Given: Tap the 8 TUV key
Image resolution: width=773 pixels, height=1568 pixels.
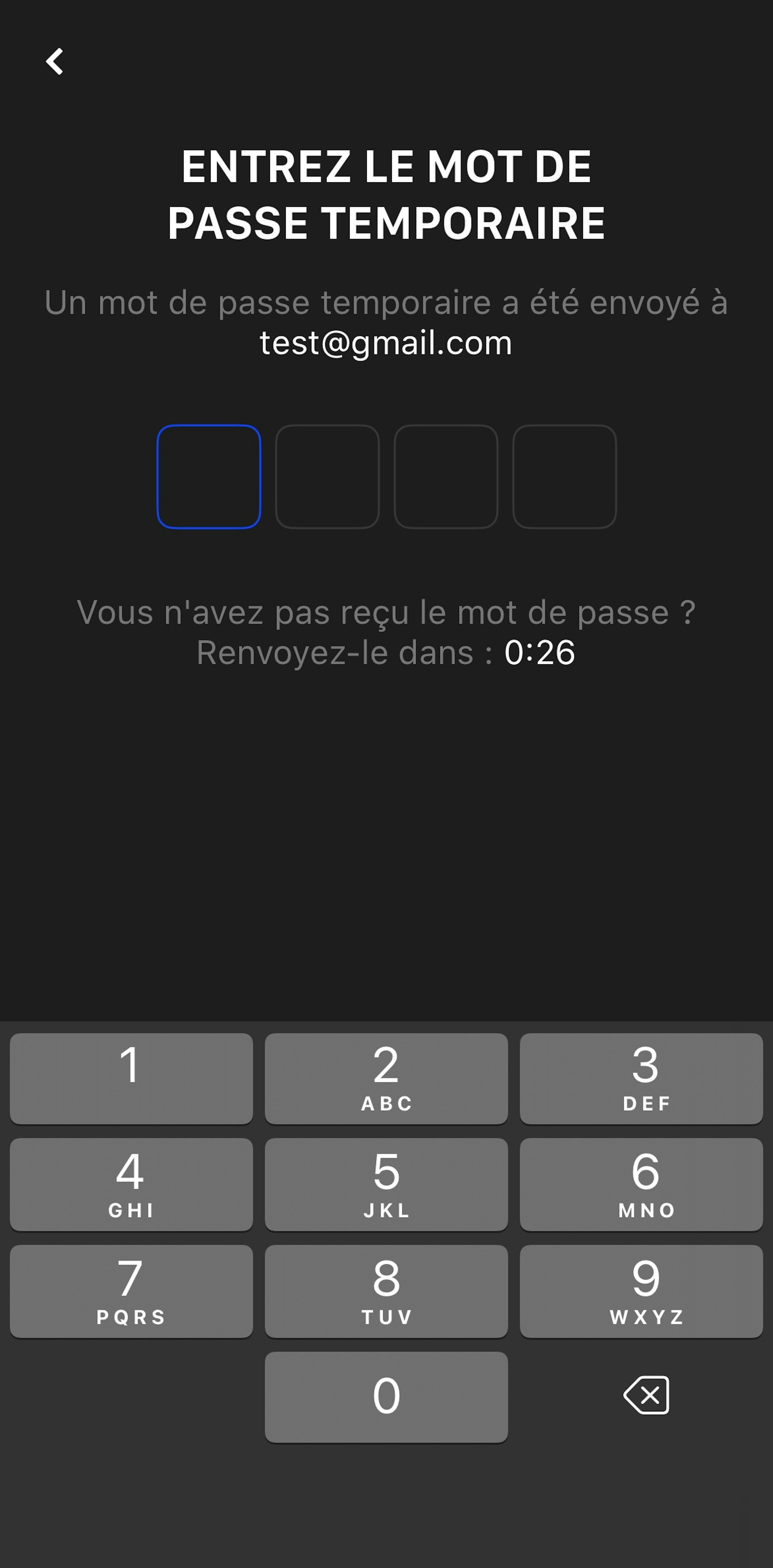Looking at the screenshot, I should click(386, 1291).
